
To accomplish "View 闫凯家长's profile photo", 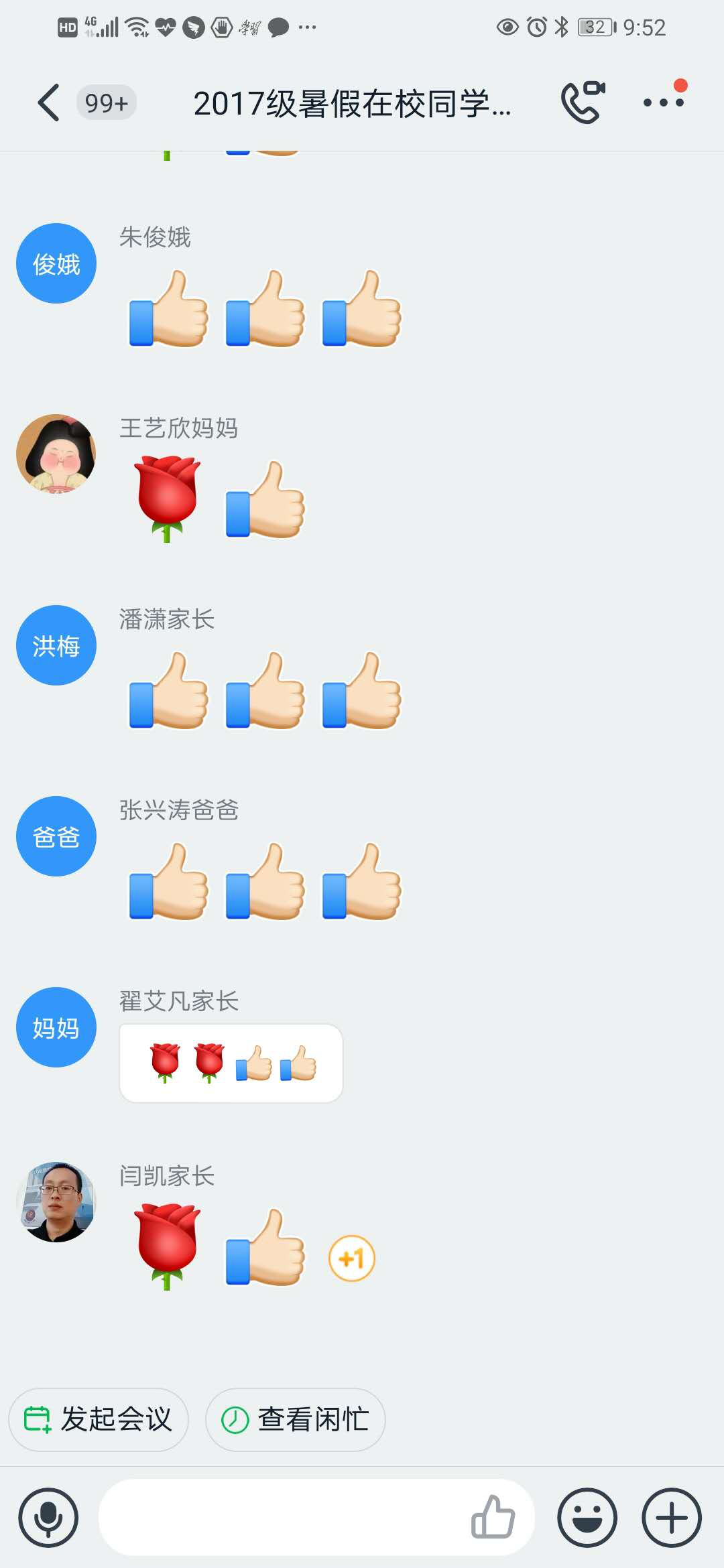I will point(56,1201).
